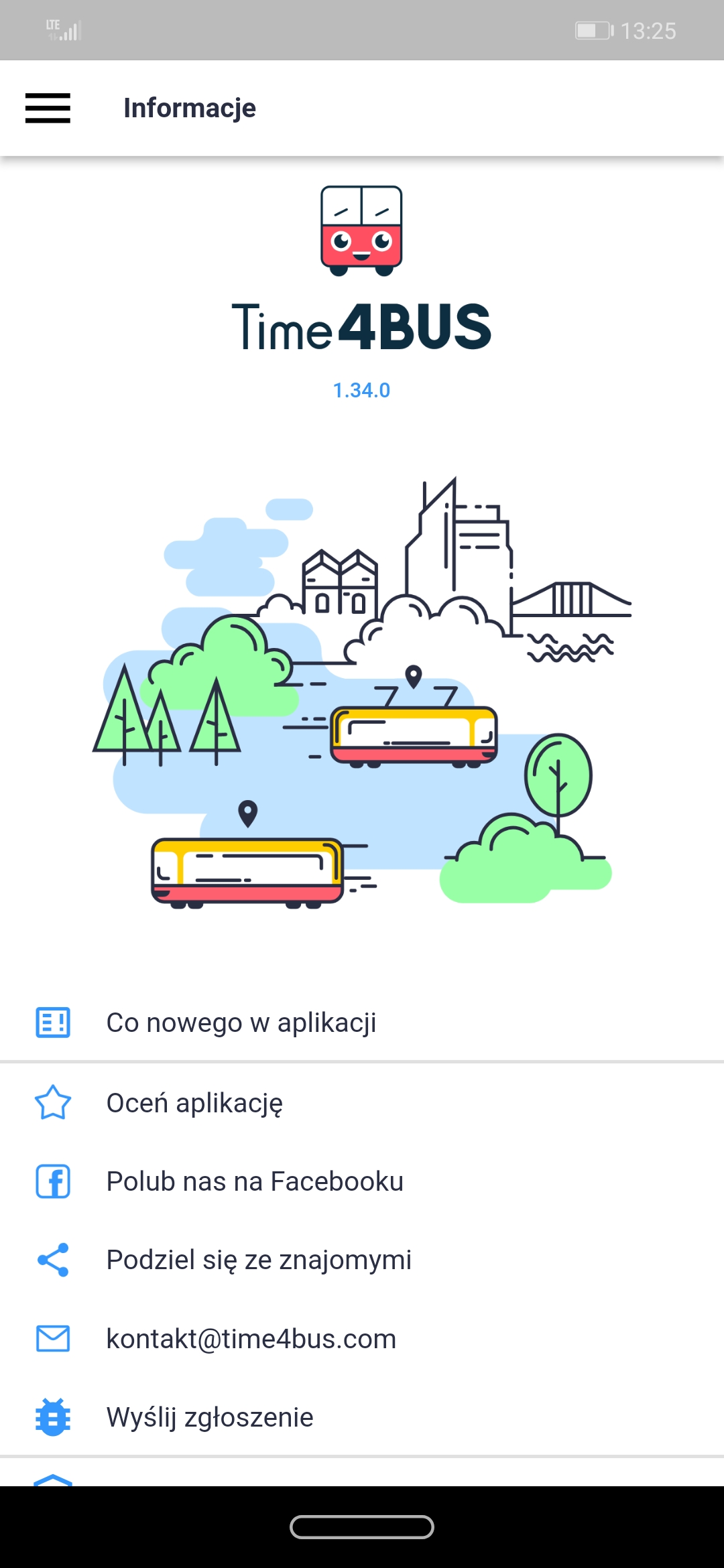Share via Podziel się ze znajomymi
724x1568 pixels.
tap(362, 1260)
